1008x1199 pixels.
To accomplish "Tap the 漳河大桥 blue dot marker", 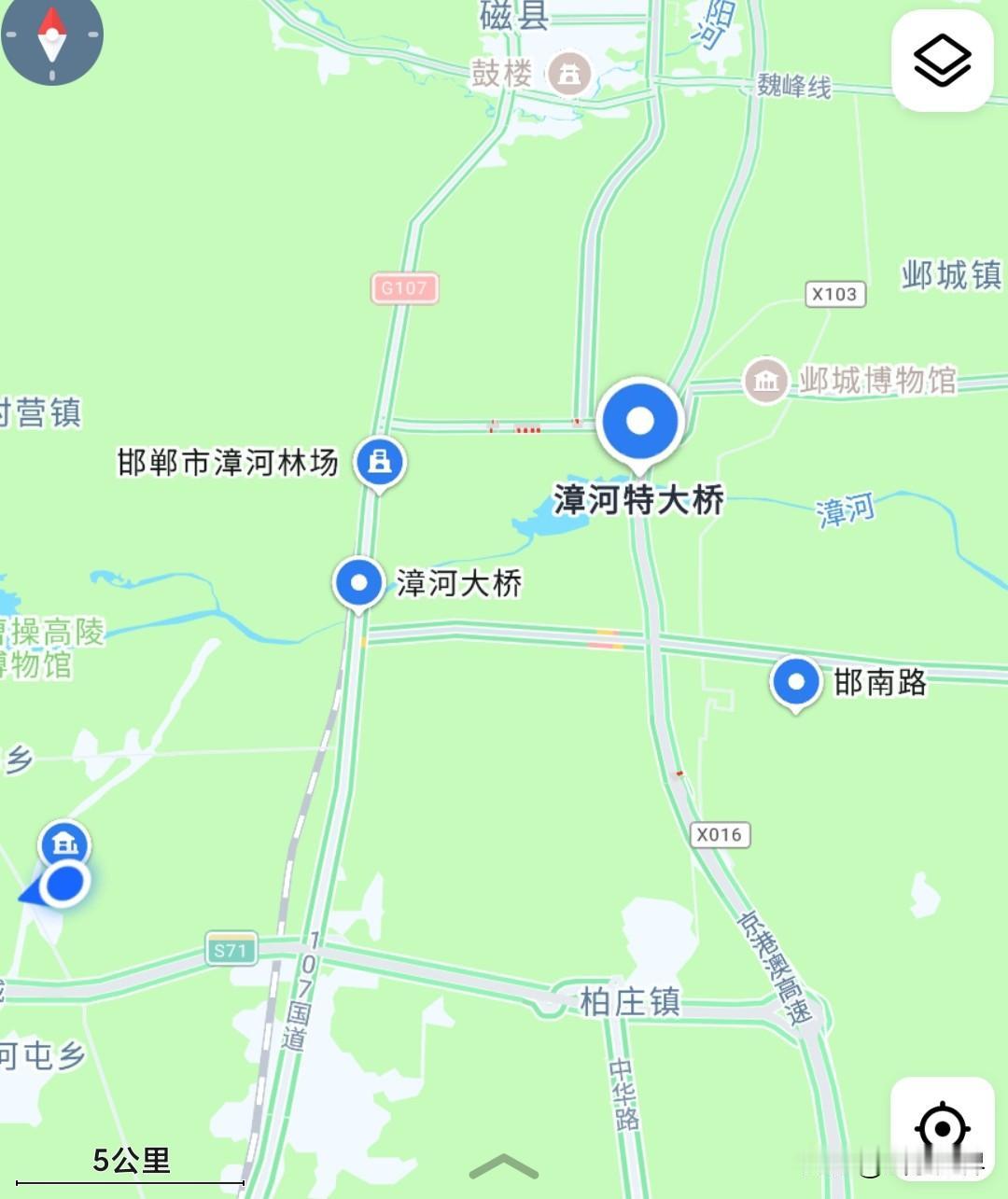I will [357, 583].
